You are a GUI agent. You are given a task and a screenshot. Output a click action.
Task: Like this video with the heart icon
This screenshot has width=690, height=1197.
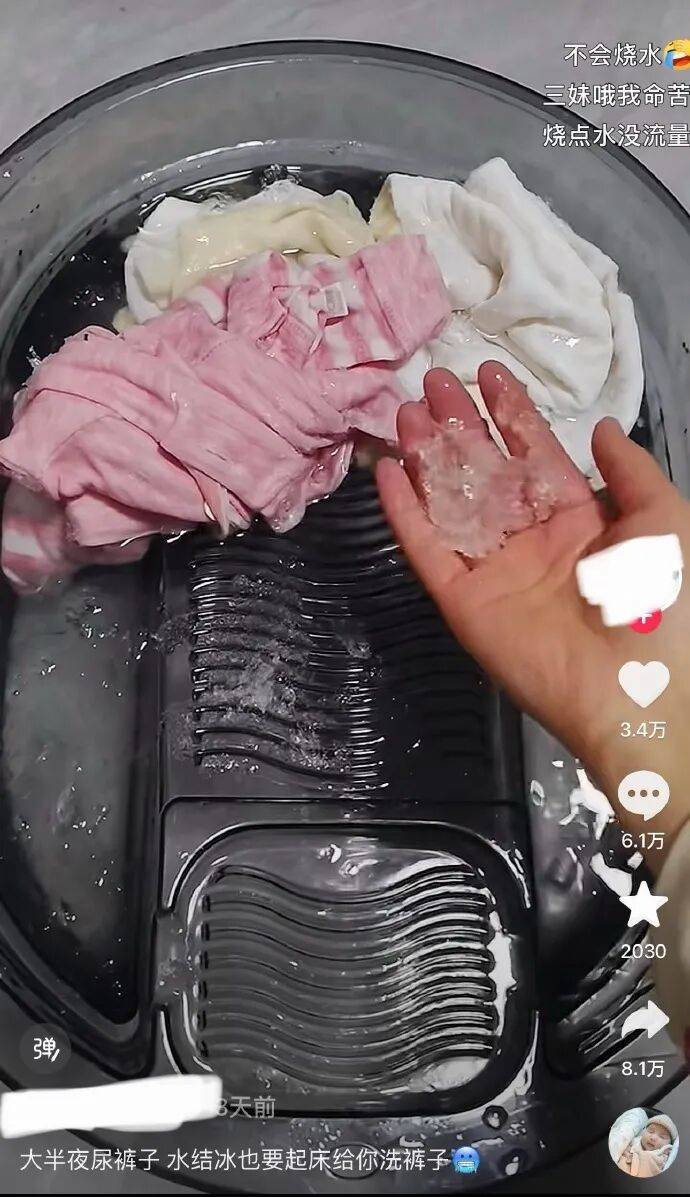pos(643,685)
